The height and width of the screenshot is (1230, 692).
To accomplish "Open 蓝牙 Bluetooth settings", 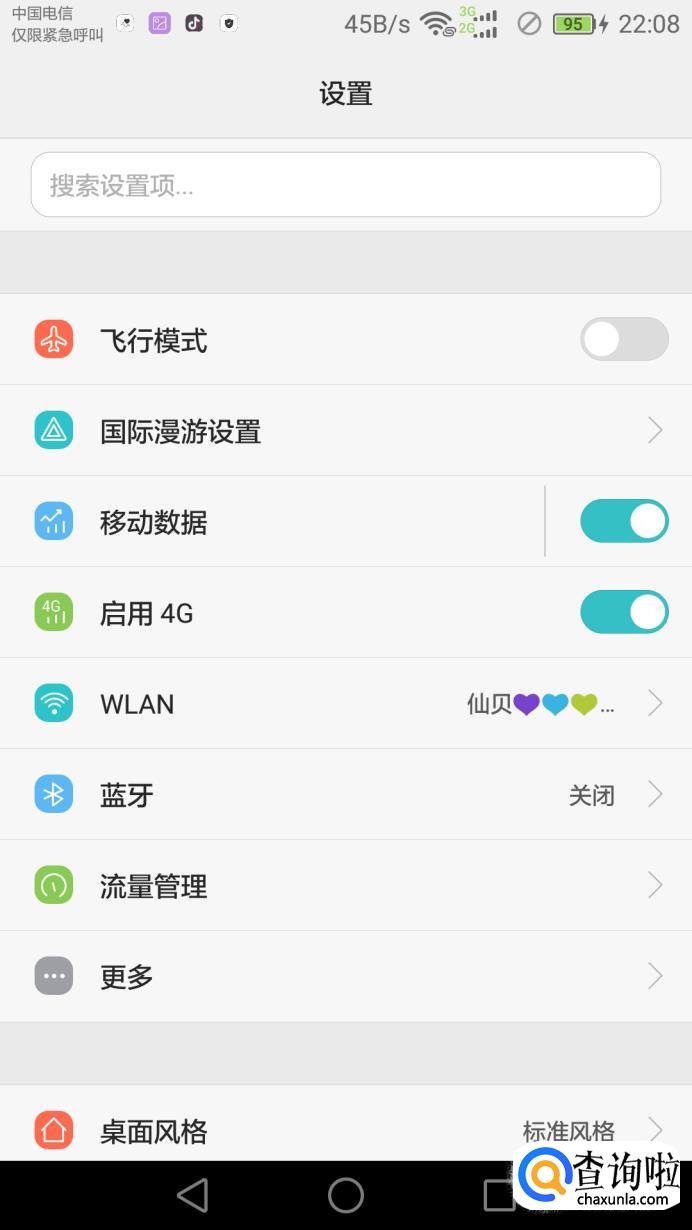I will [345, 795].
